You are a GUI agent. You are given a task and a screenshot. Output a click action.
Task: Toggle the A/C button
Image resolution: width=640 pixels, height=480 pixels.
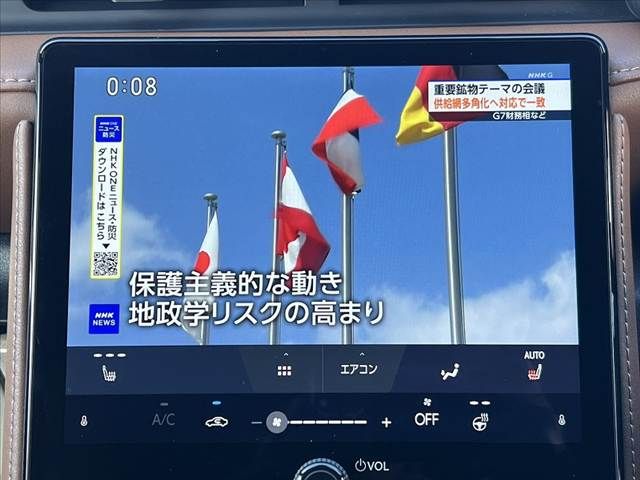164,420
